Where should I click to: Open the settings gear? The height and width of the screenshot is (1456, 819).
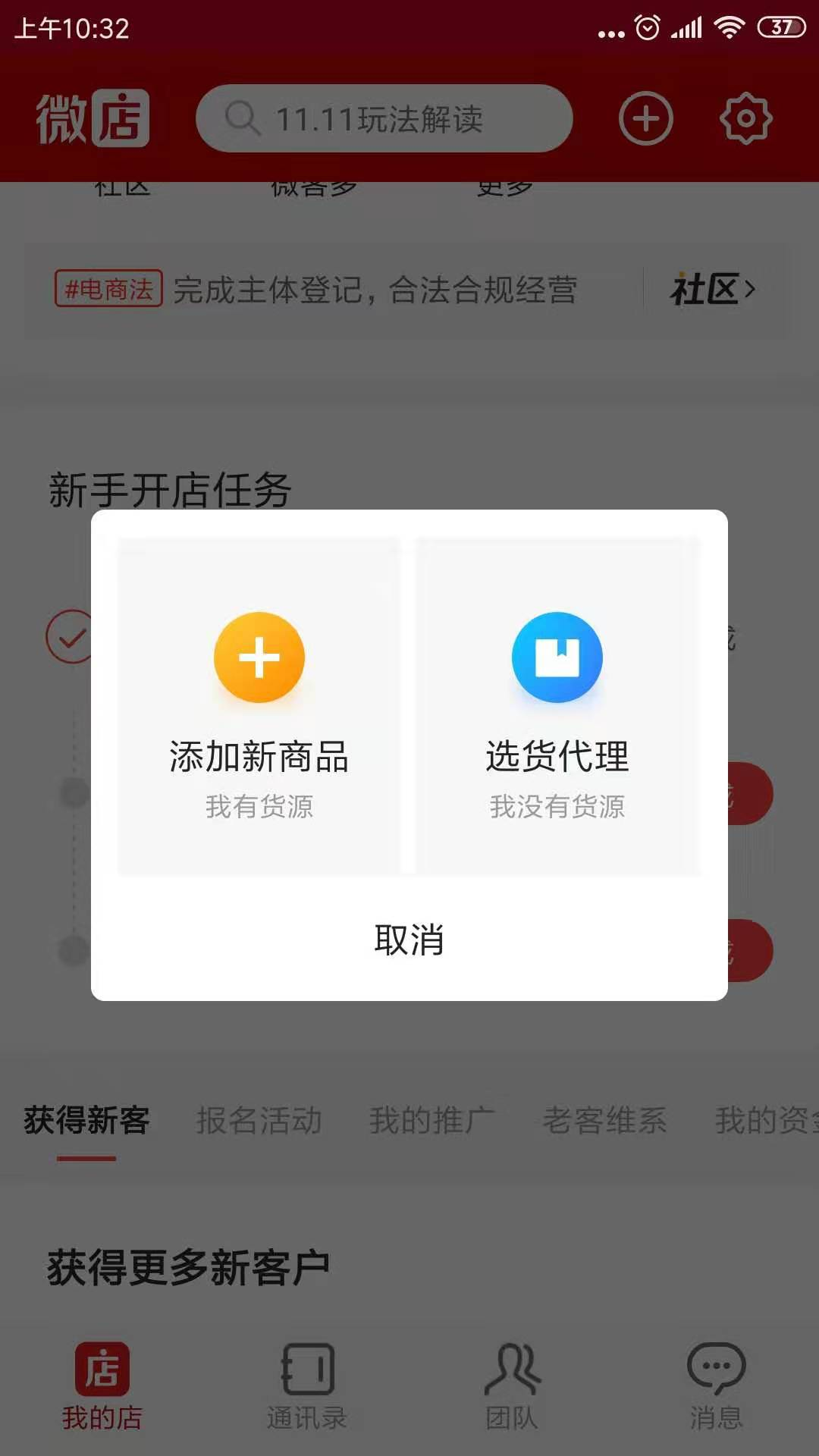click(x=746, y=118)
